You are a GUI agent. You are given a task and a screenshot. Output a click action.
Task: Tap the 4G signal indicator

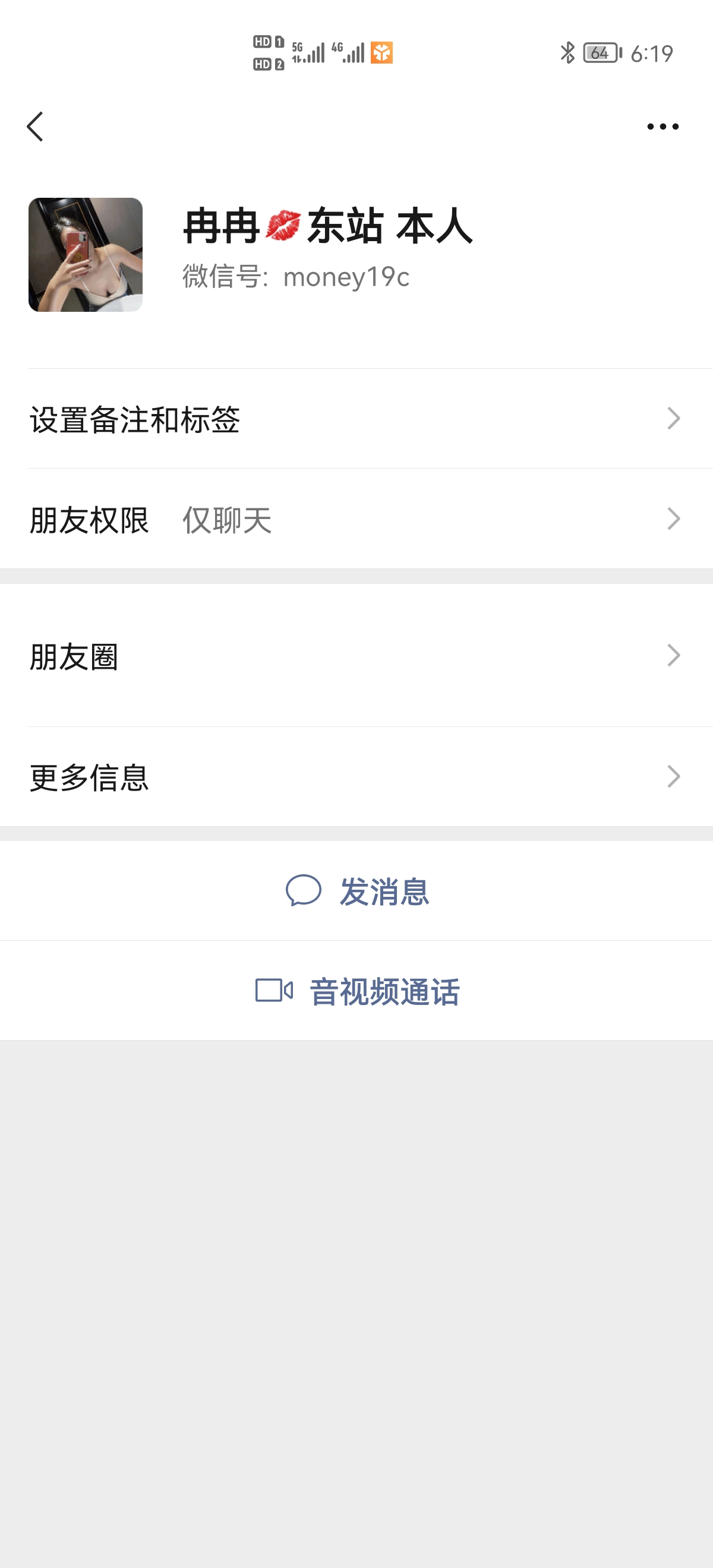(349, 53)
